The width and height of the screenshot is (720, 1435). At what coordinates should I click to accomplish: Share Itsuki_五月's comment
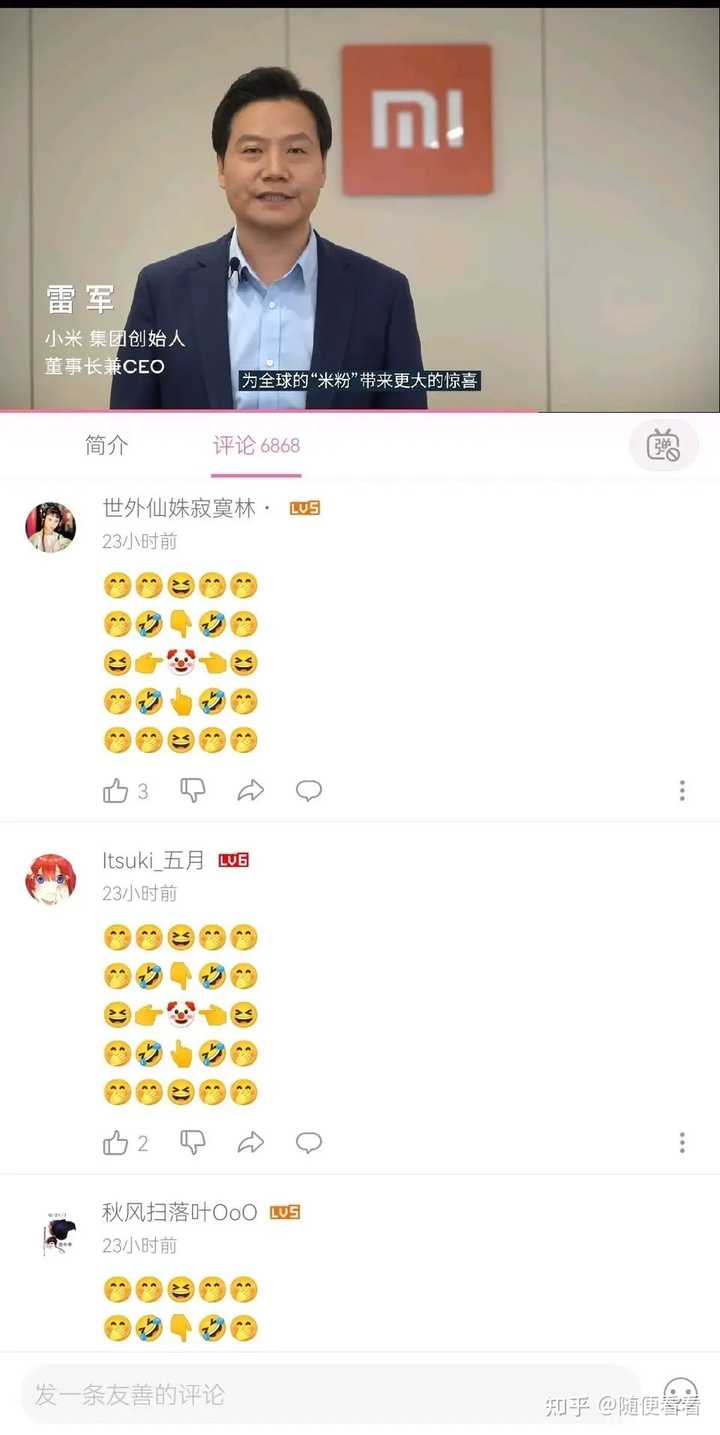coord(250,1143)
